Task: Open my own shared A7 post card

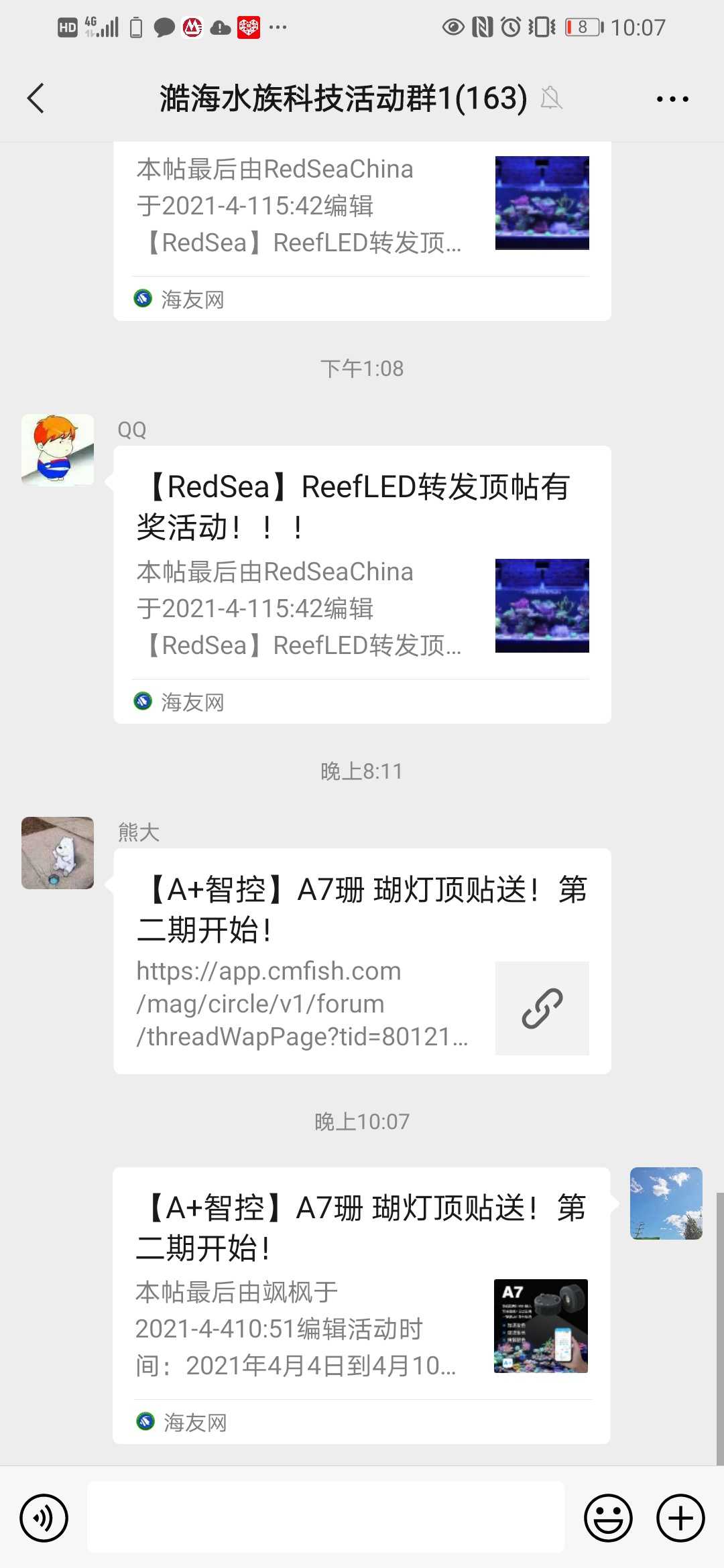Action: [361, 1305]
